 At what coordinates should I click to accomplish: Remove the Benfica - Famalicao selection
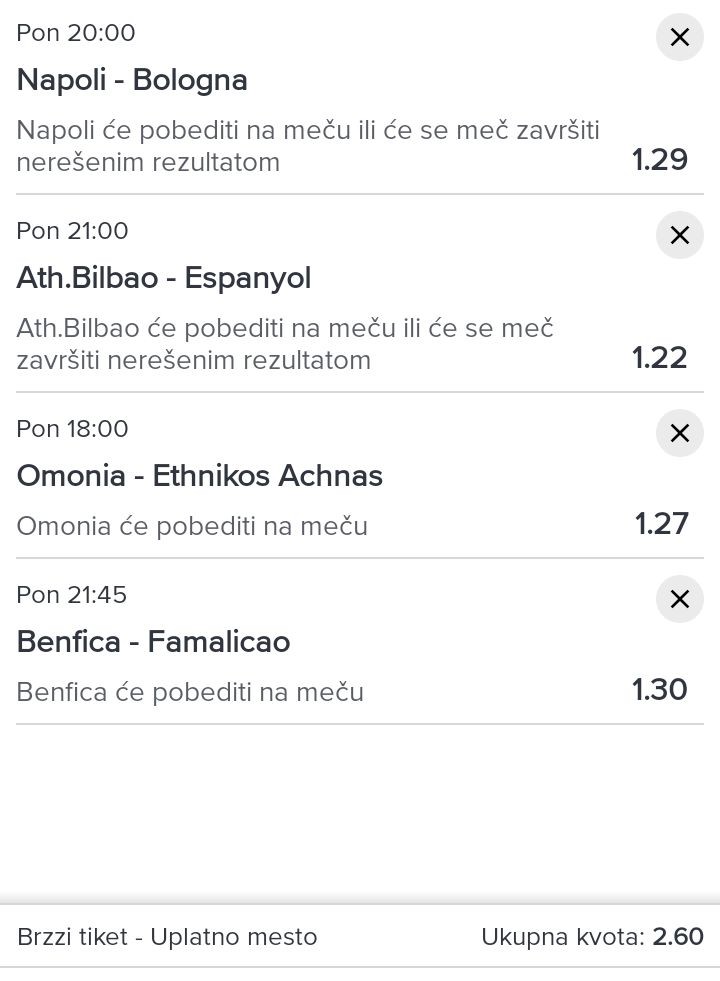(680, 599)
